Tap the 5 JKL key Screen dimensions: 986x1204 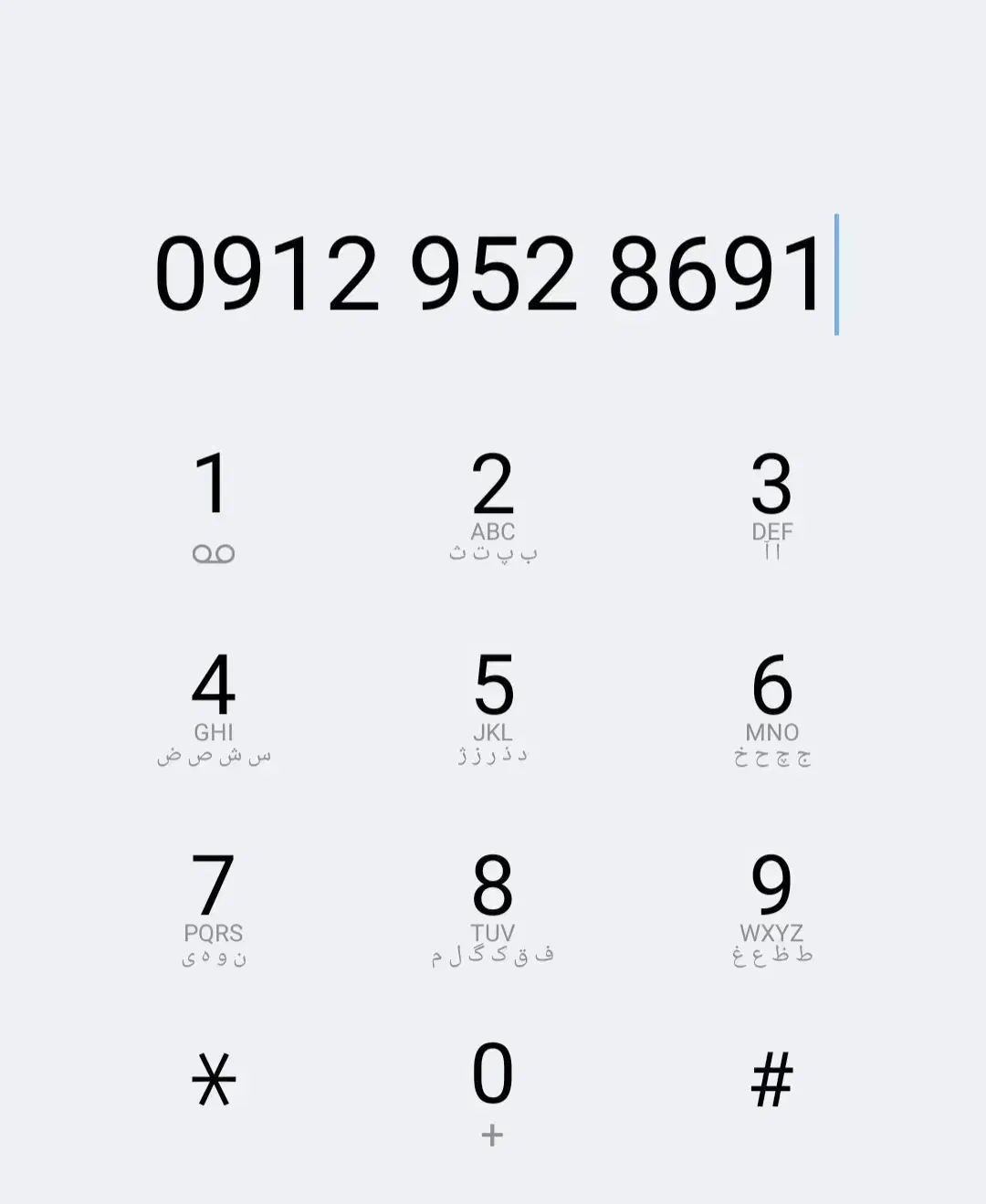(x=493, y=706)
